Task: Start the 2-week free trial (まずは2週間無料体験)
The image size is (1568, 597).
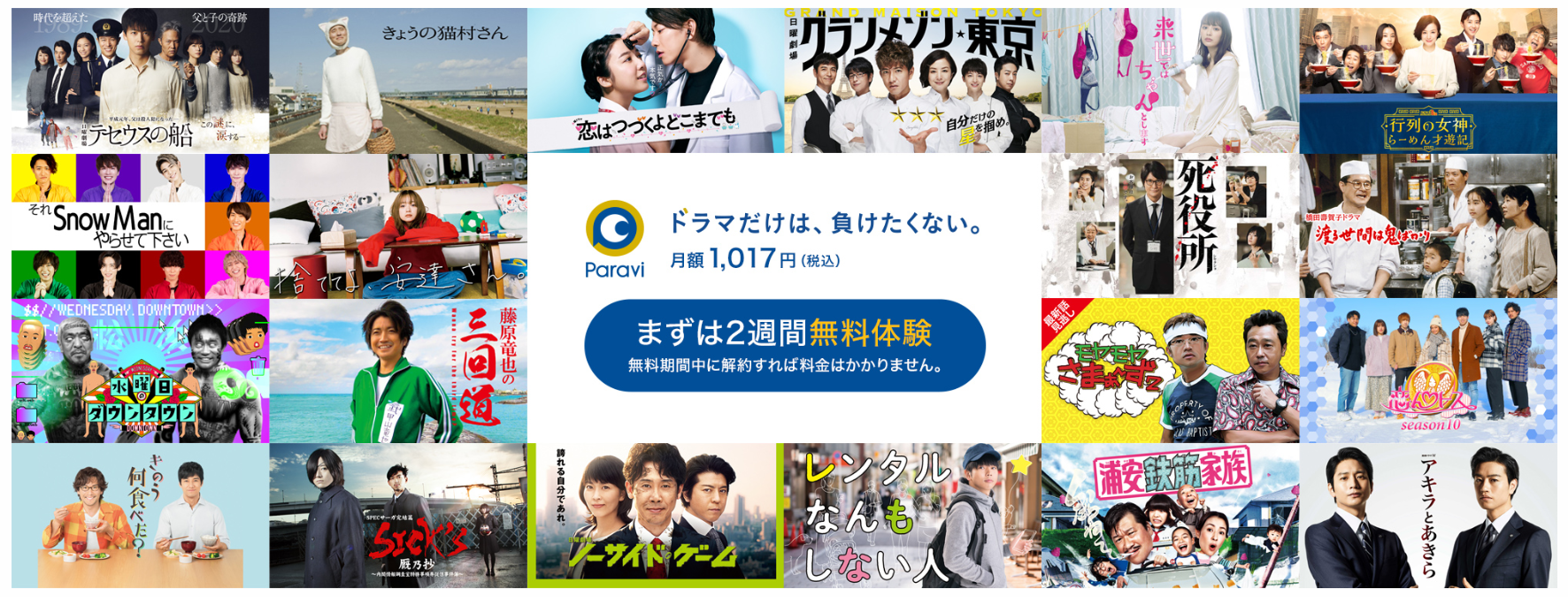Action: pos(784,346)
